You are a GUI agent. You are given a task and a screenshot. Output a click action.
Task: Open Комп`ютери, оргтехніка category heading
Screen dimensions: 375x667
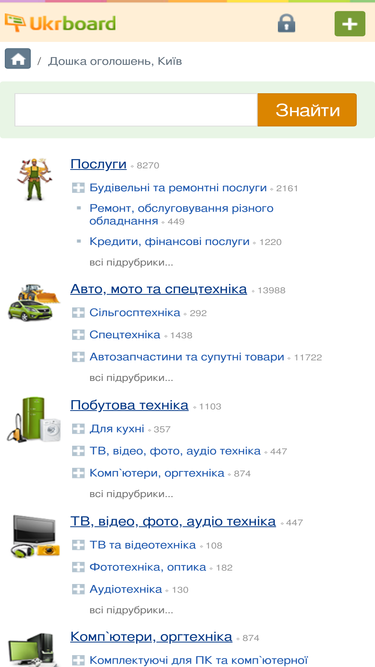point(151,637)
